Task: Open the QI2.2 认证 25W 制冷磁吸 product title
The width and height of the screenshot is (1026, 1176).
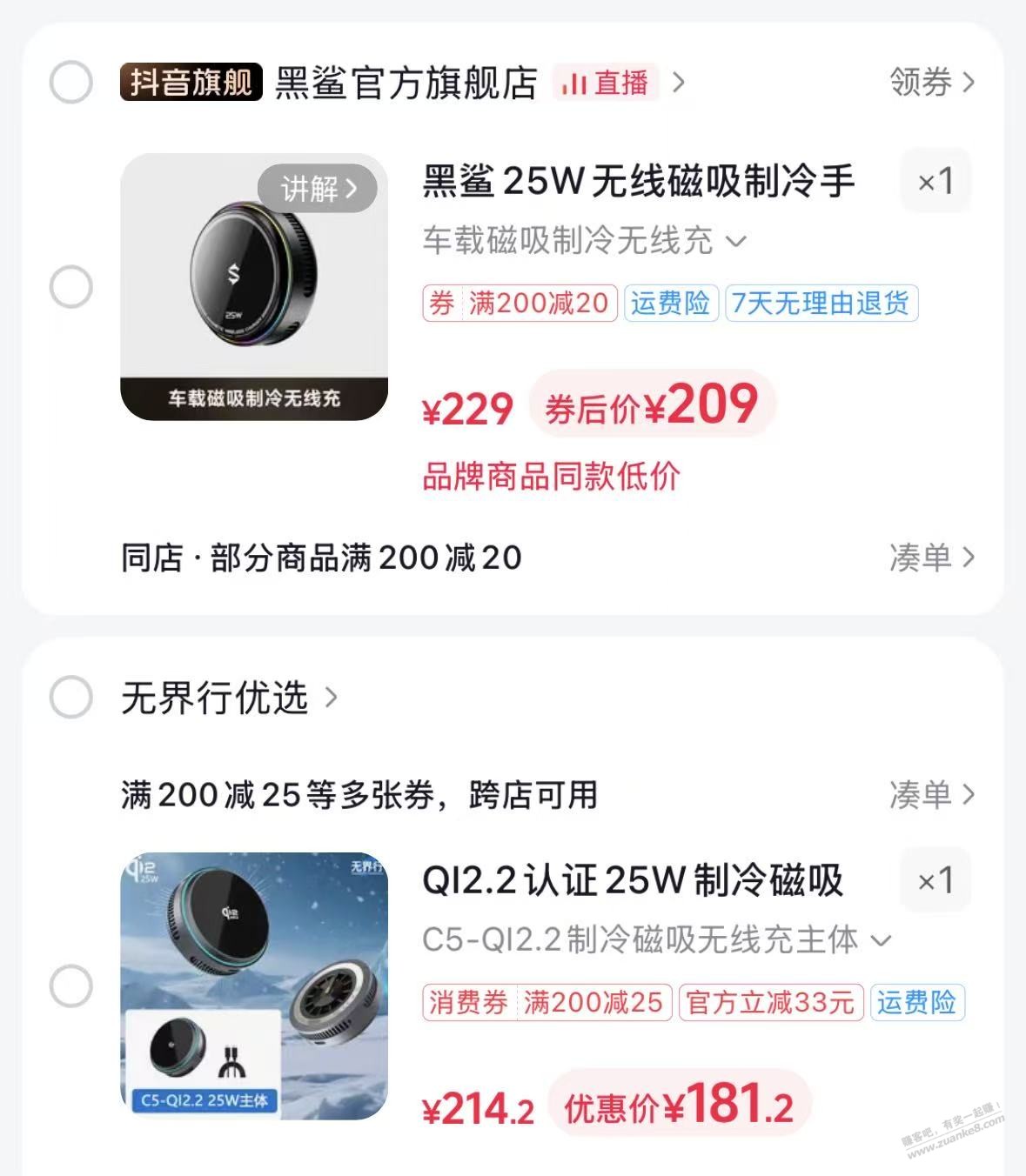Action: point(633,880)
